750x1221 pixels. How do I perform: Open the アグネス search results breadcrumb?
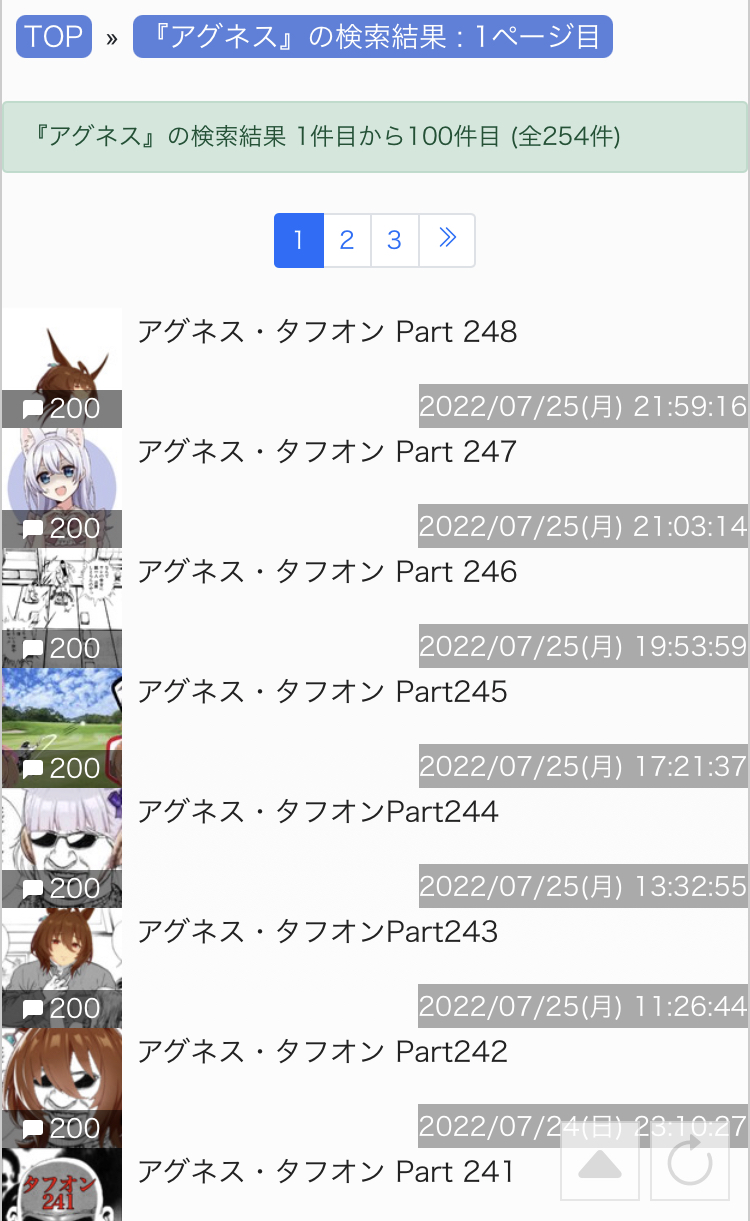tap(372, 38)
